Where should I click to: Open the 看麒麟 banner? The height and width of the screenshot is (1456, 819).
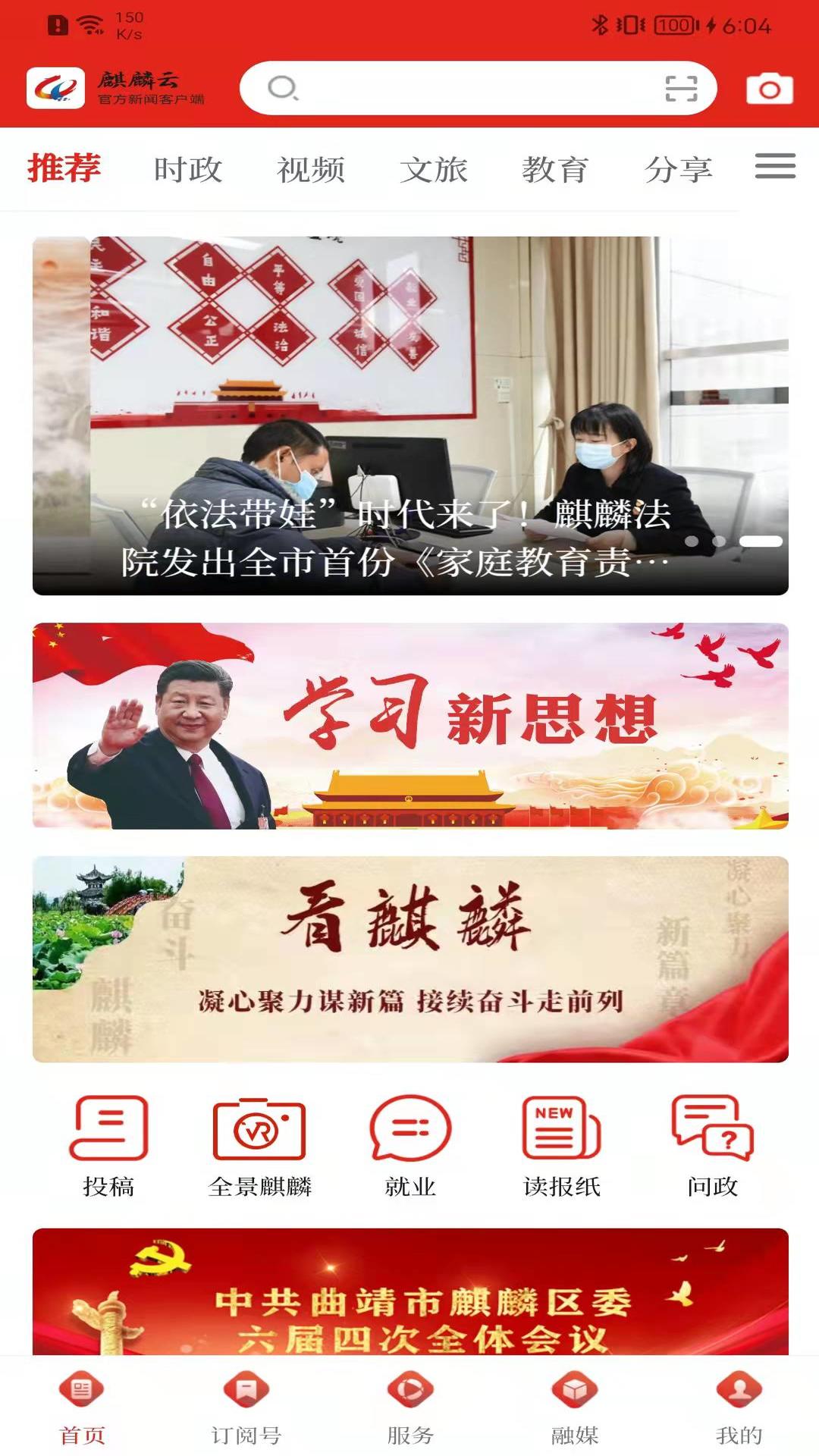pyautogui.click(x=409, y=959)
